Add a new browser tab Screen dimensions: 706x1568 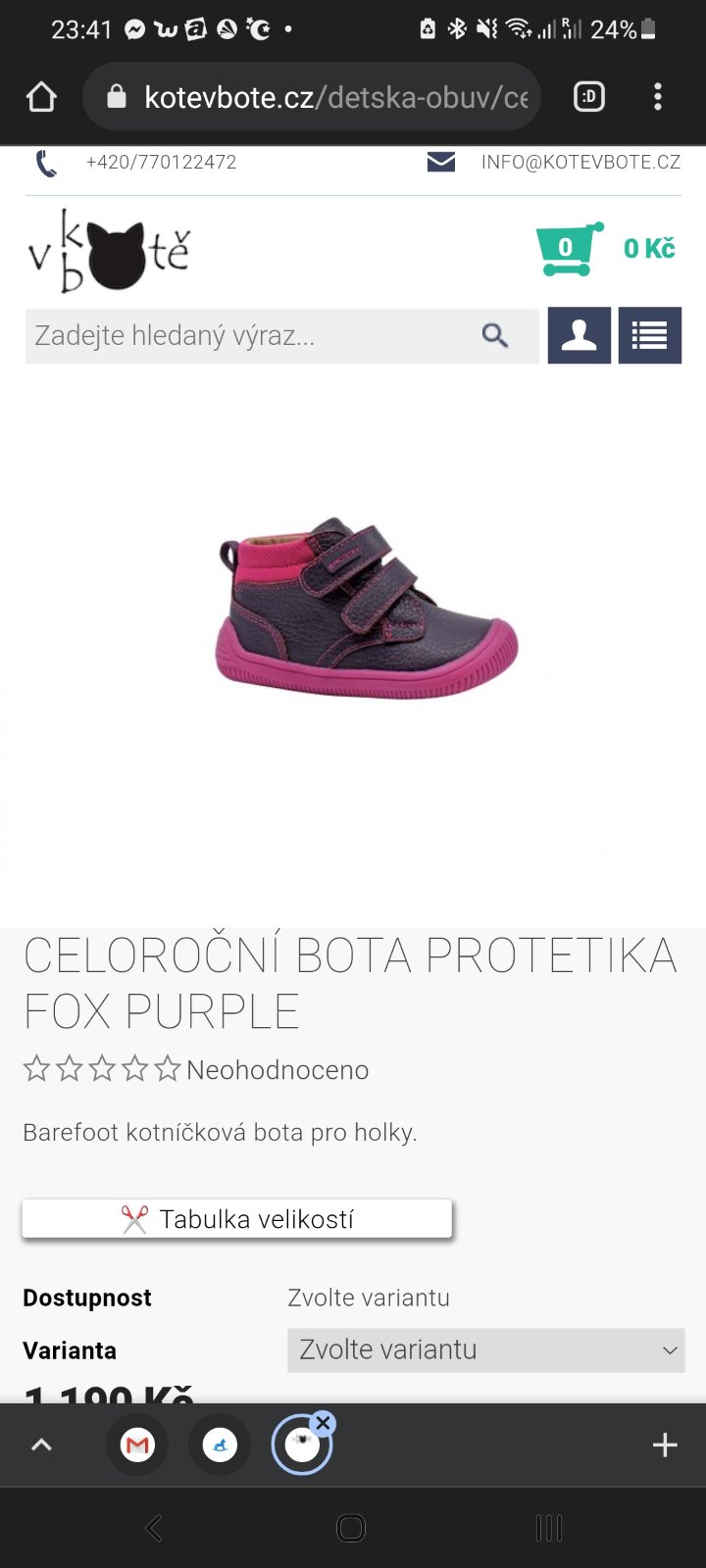click(664, 1445)
